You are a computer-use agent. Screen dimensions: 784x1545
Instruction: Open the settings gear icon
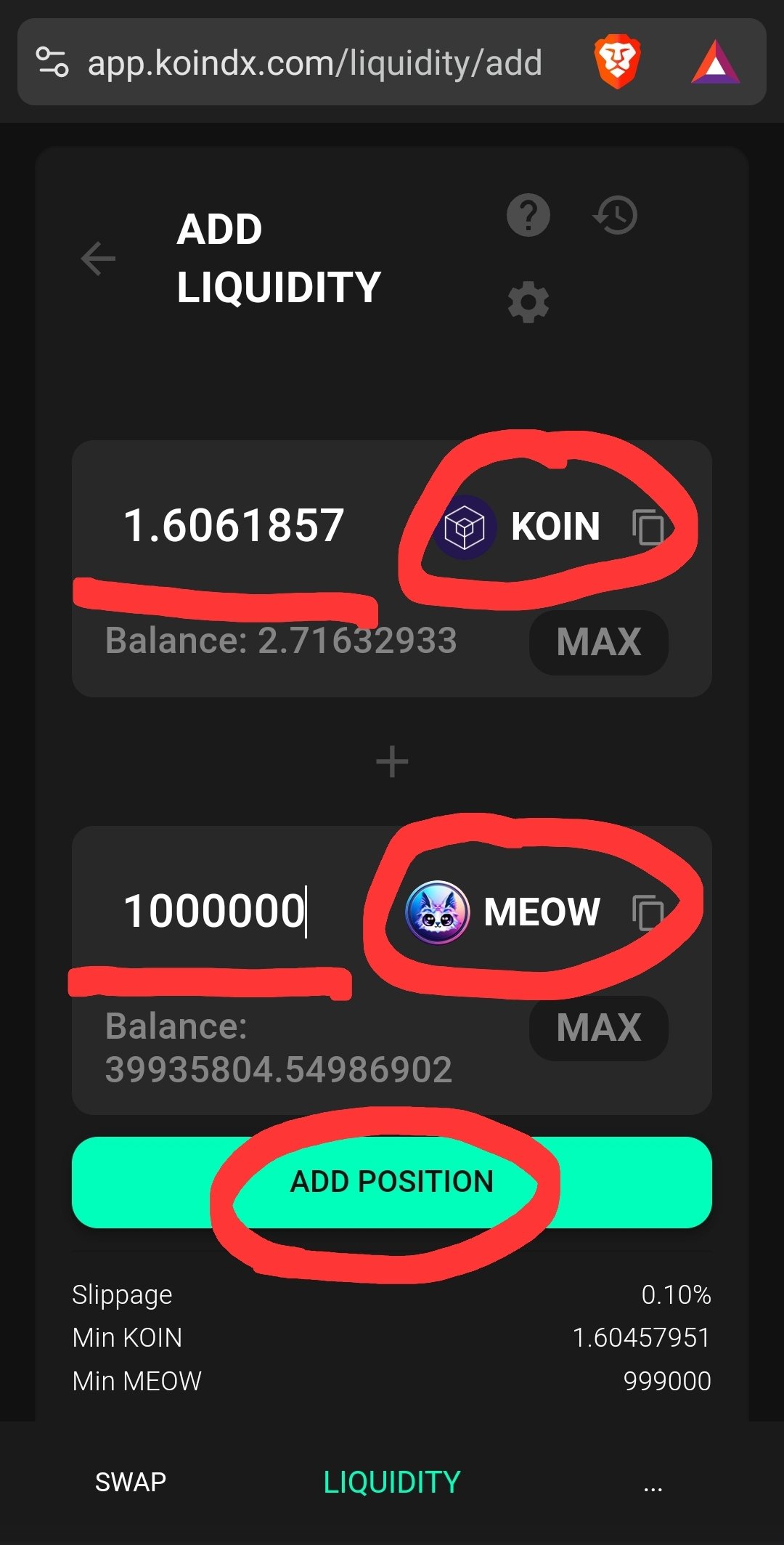pyautogui.click(x=528, y=302)
